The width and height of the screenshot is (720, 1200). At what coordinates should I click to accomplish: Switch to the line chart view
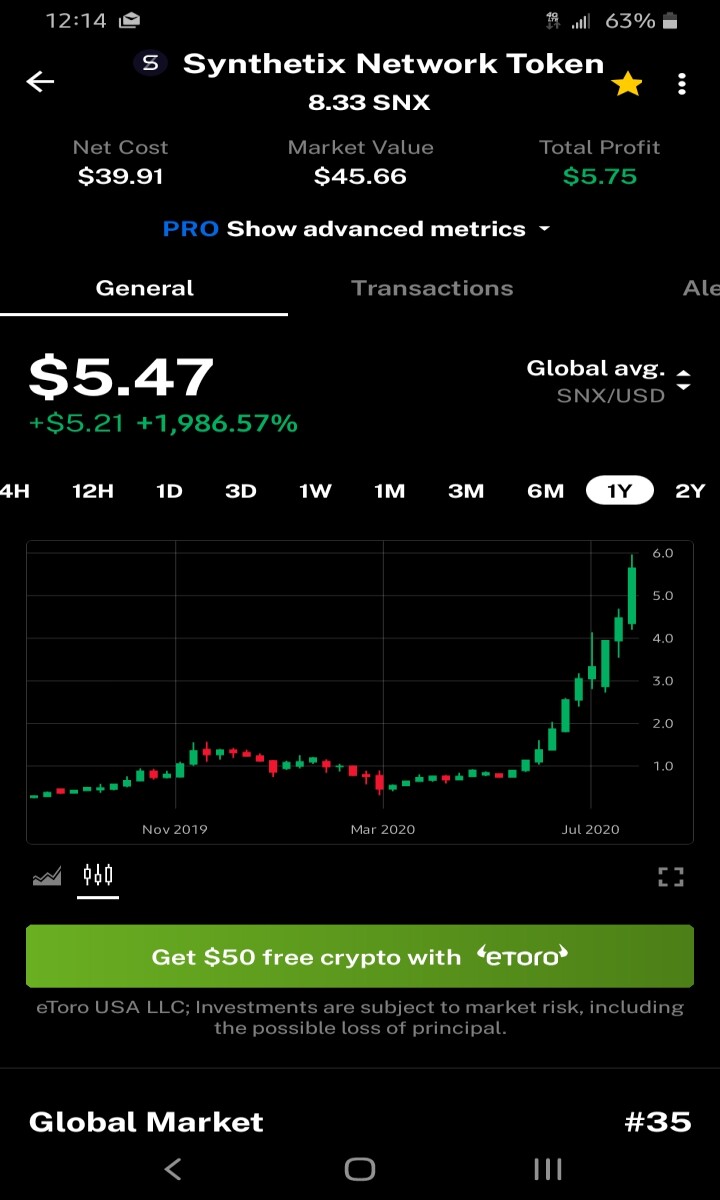point(47,877)
